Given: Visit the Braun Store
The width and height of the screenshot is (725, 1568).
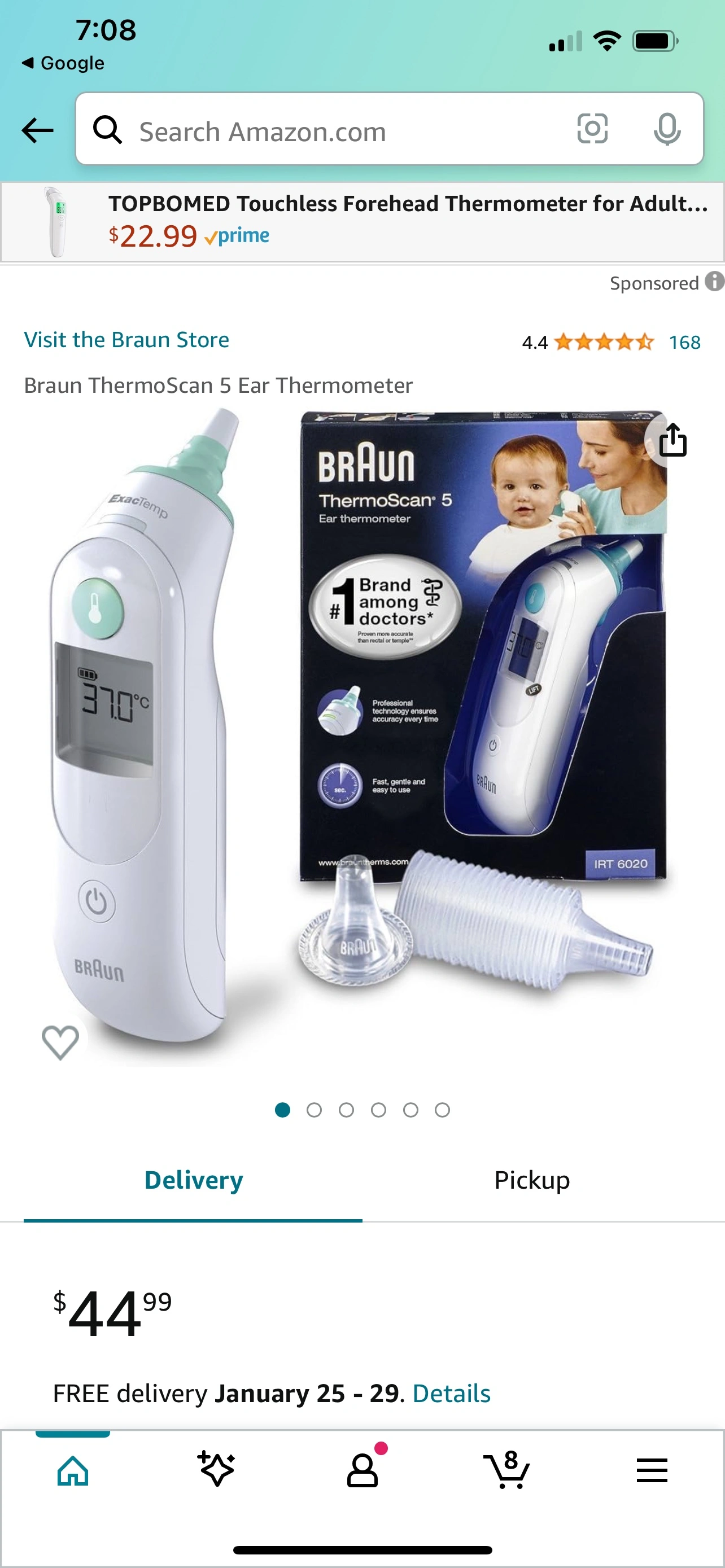Looking at the screenshot, I should [126, 340].
